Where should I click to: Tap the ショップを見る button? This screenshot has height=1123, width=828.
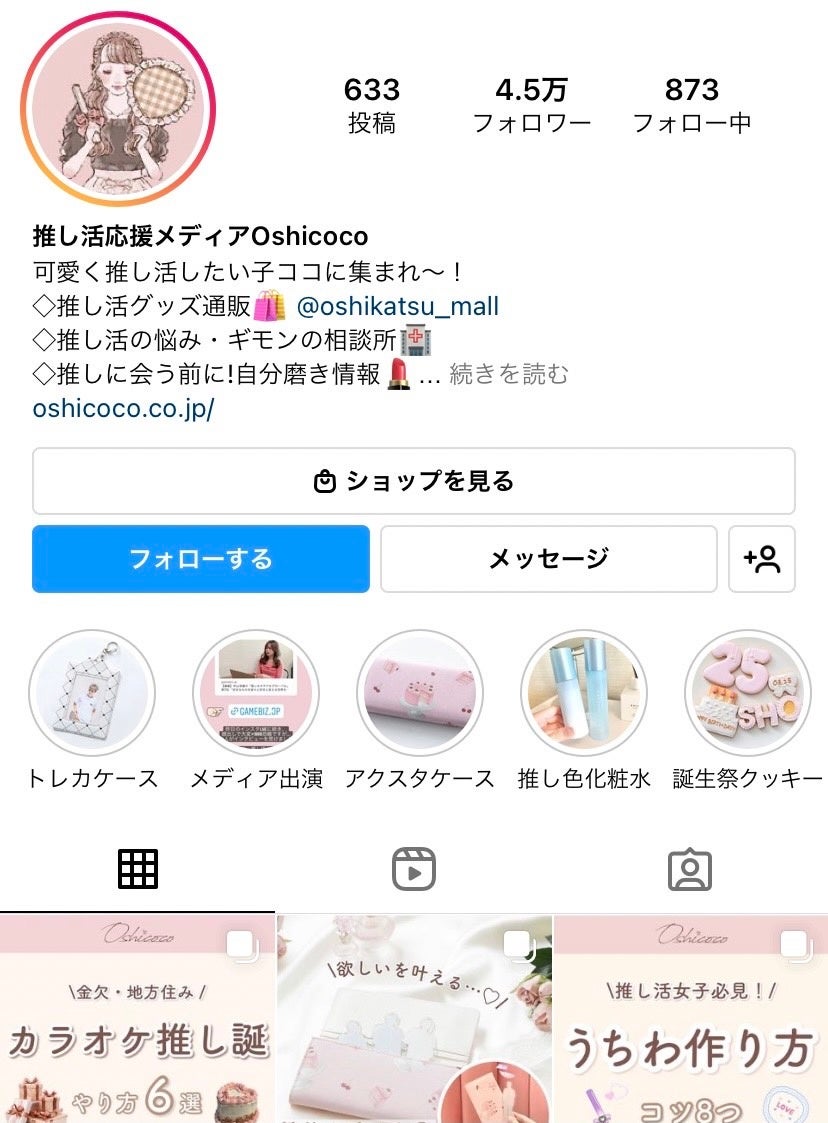click(414, 481)
